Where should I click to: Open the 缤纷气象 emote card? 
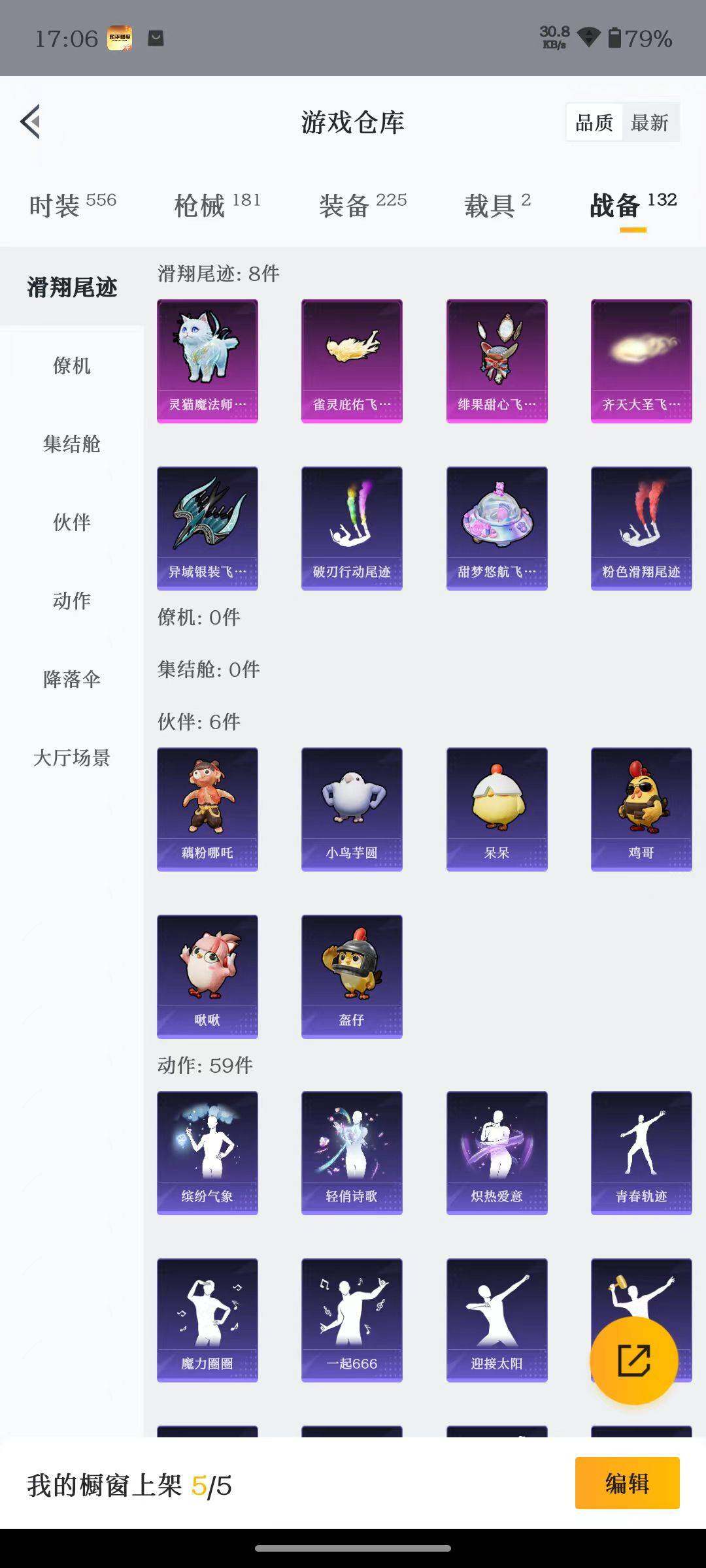click(x=207, y=1152)
